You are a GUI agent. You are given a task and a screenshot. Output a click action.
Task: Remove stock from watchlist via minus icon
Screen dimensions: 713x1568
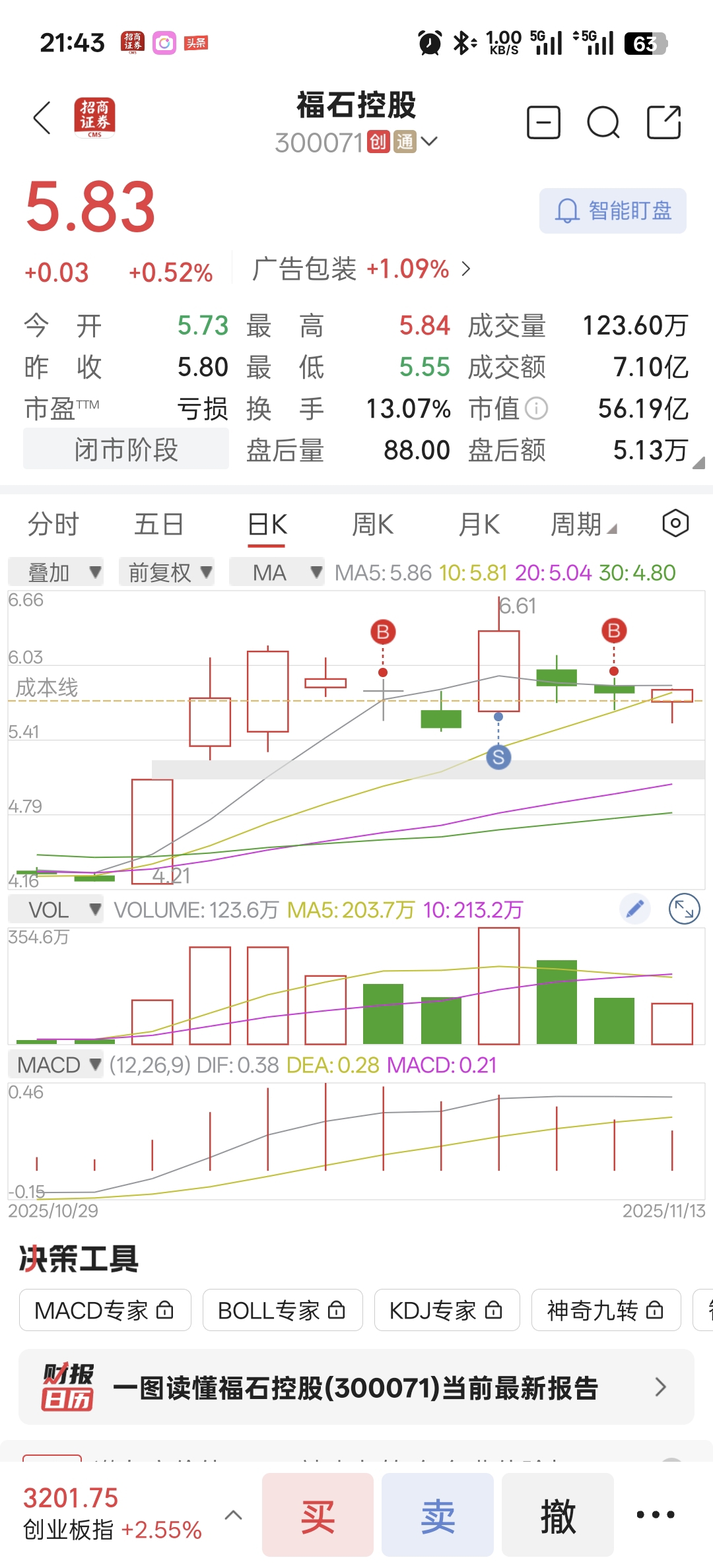543,122
